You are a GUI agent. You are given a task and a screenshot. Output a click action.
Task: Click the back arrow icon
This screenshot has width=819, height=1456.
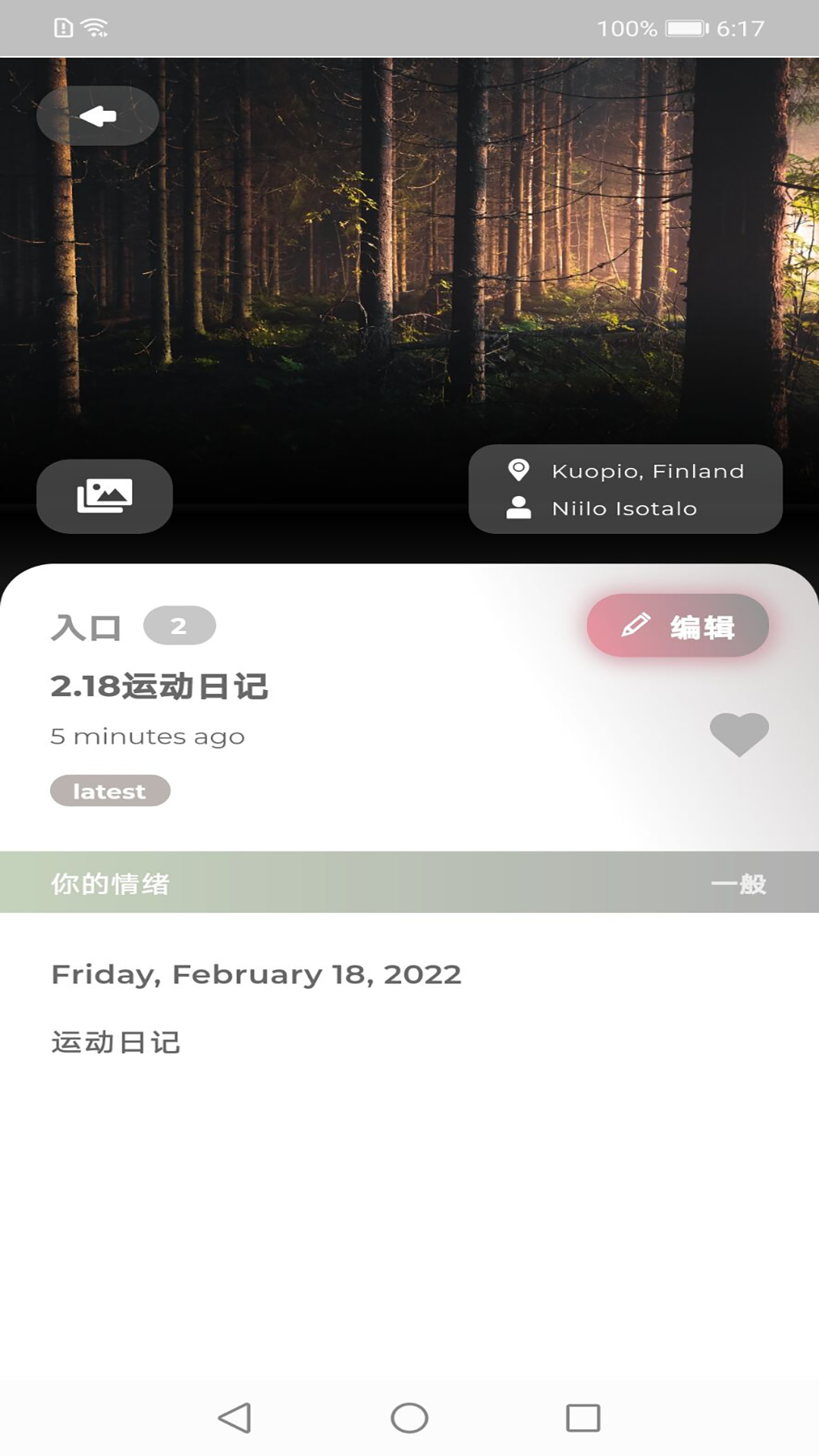tap(97, 115)
